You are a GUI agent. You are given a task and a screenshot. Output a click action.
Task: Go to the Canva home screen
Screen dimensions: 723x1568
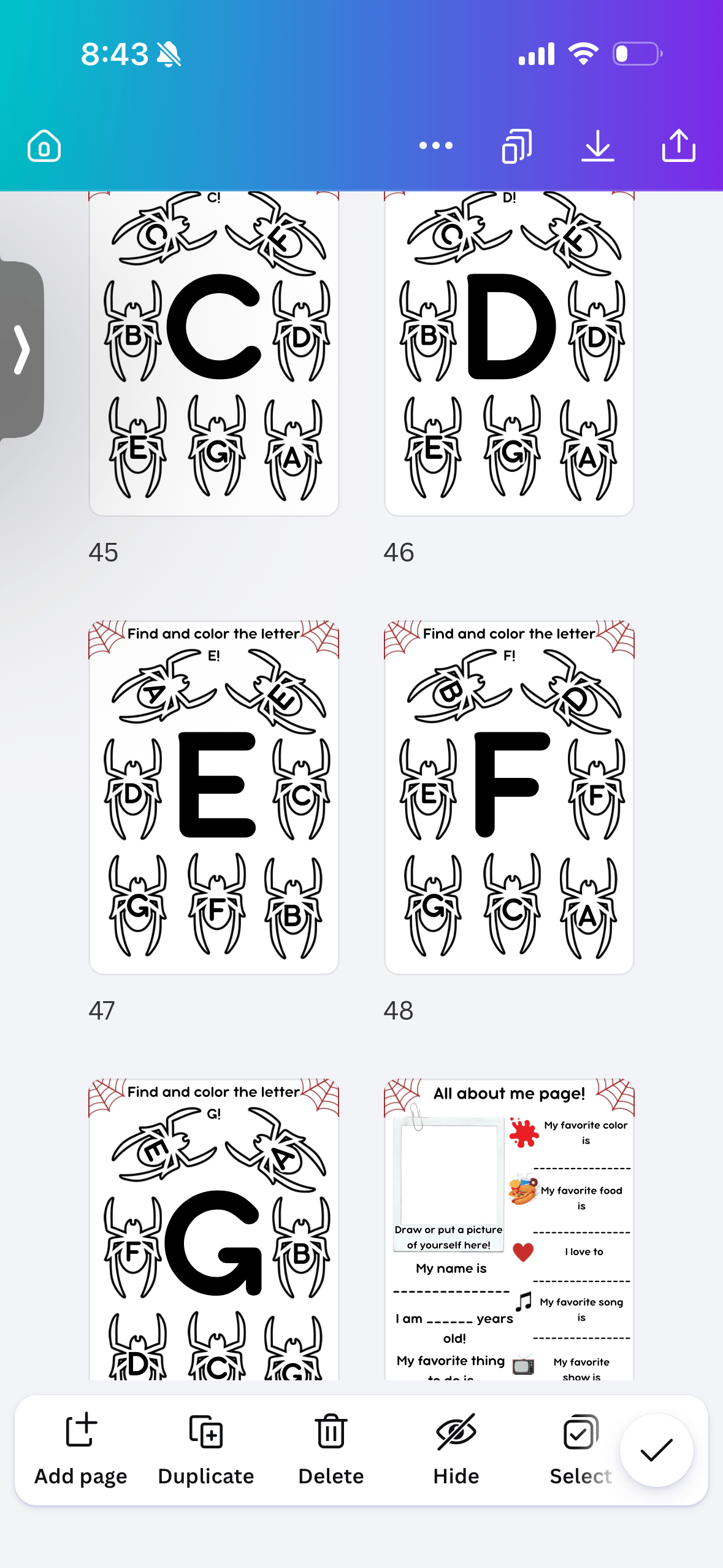44,146
